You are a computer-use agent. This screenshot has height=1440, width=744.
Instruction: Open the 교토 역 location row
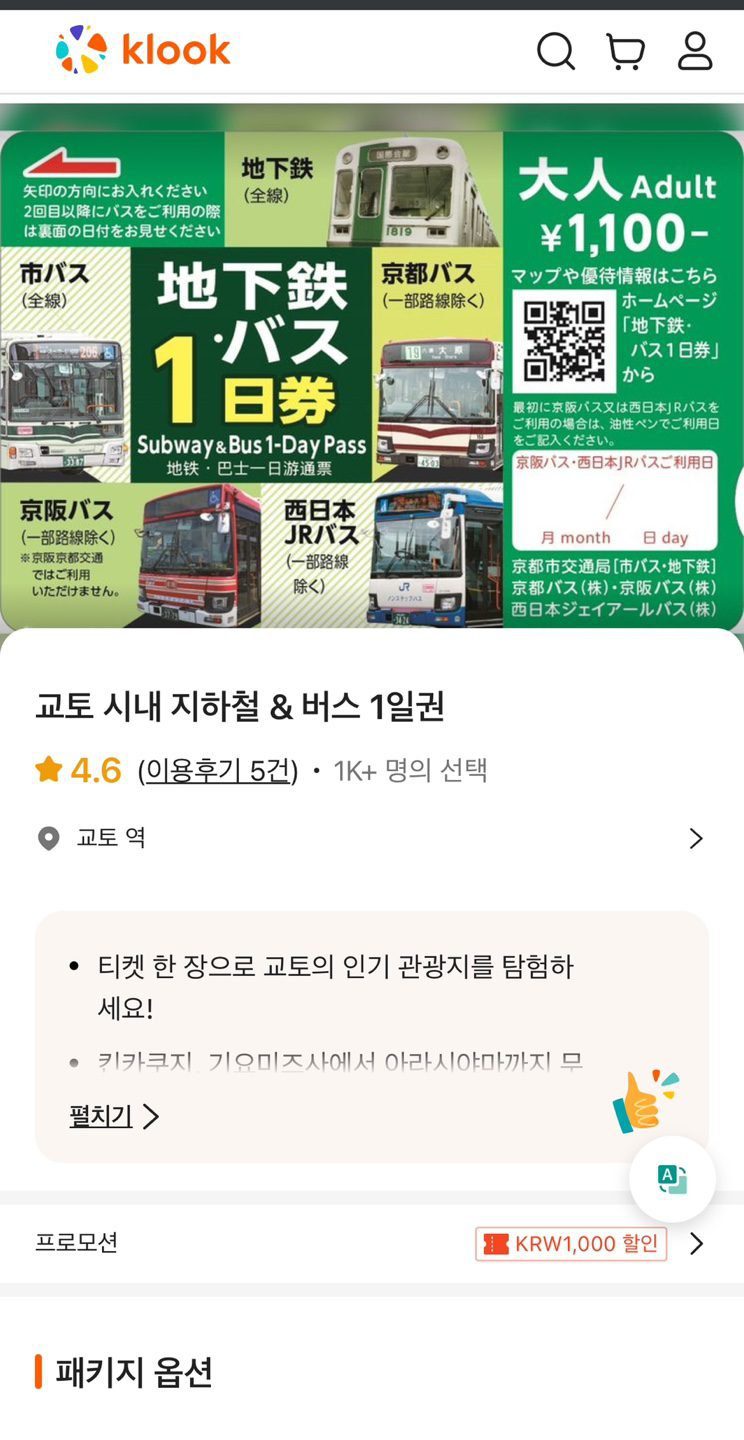(x=372, y=838)
